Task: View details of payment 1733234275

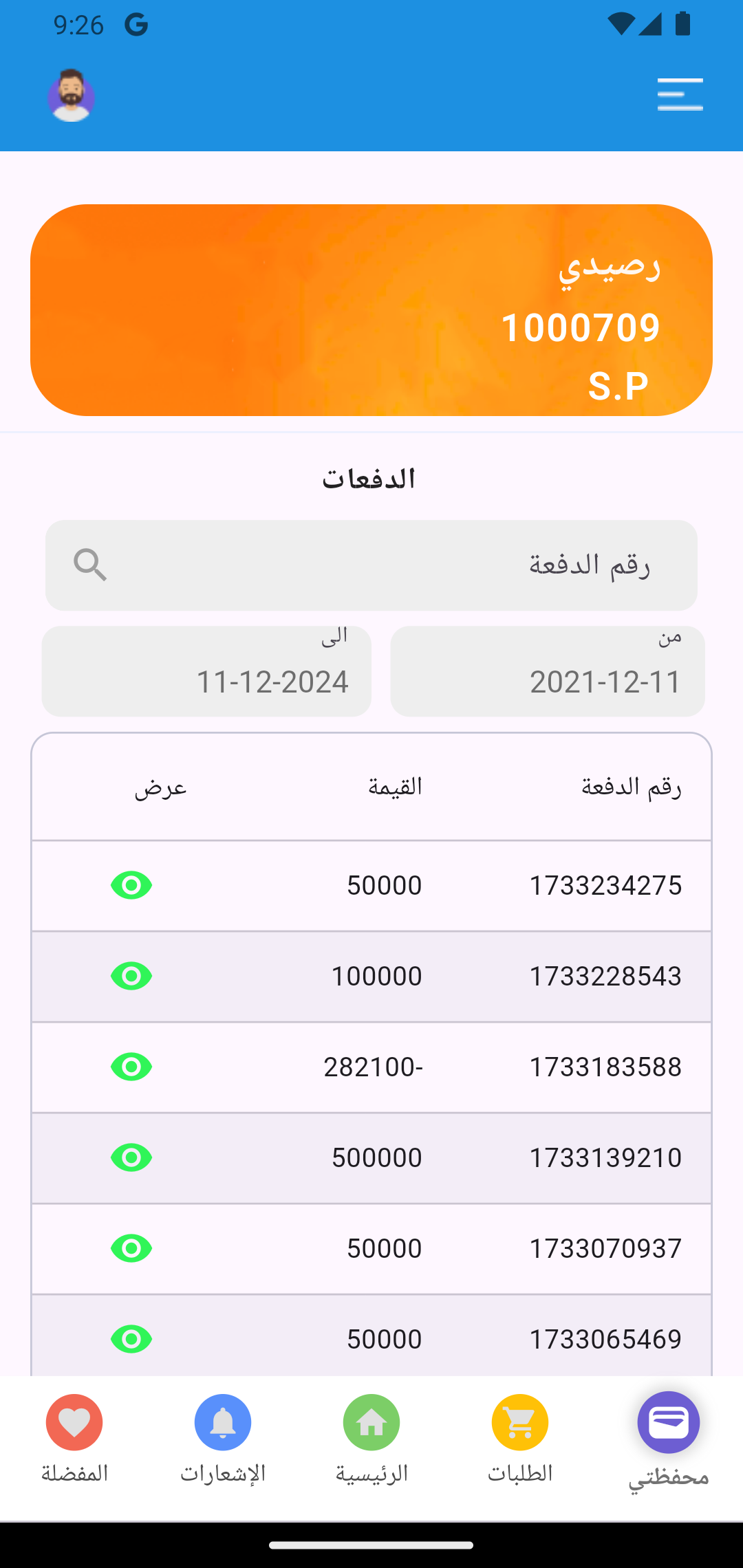Action: (x=131, y=885)
